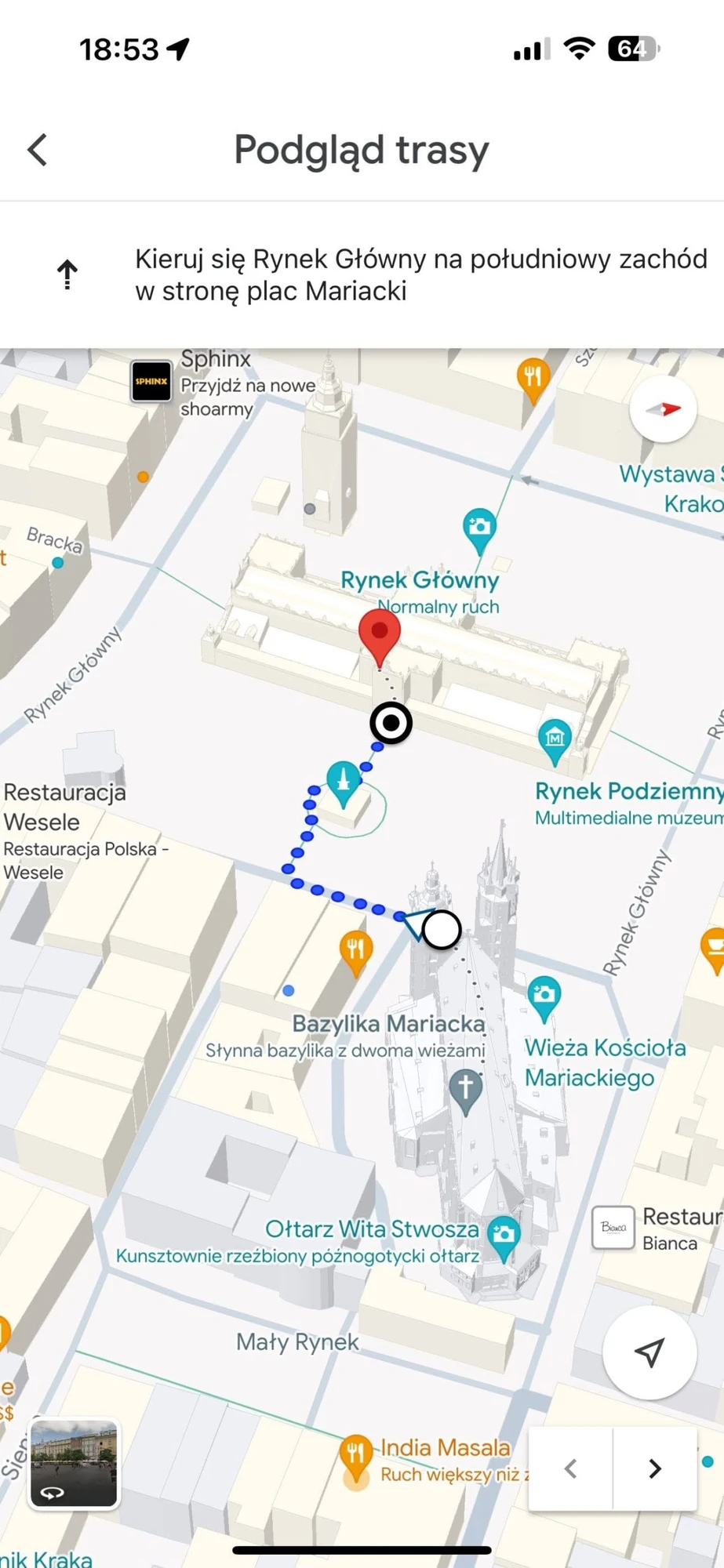Tap the red destination pin

coord(380,637)
